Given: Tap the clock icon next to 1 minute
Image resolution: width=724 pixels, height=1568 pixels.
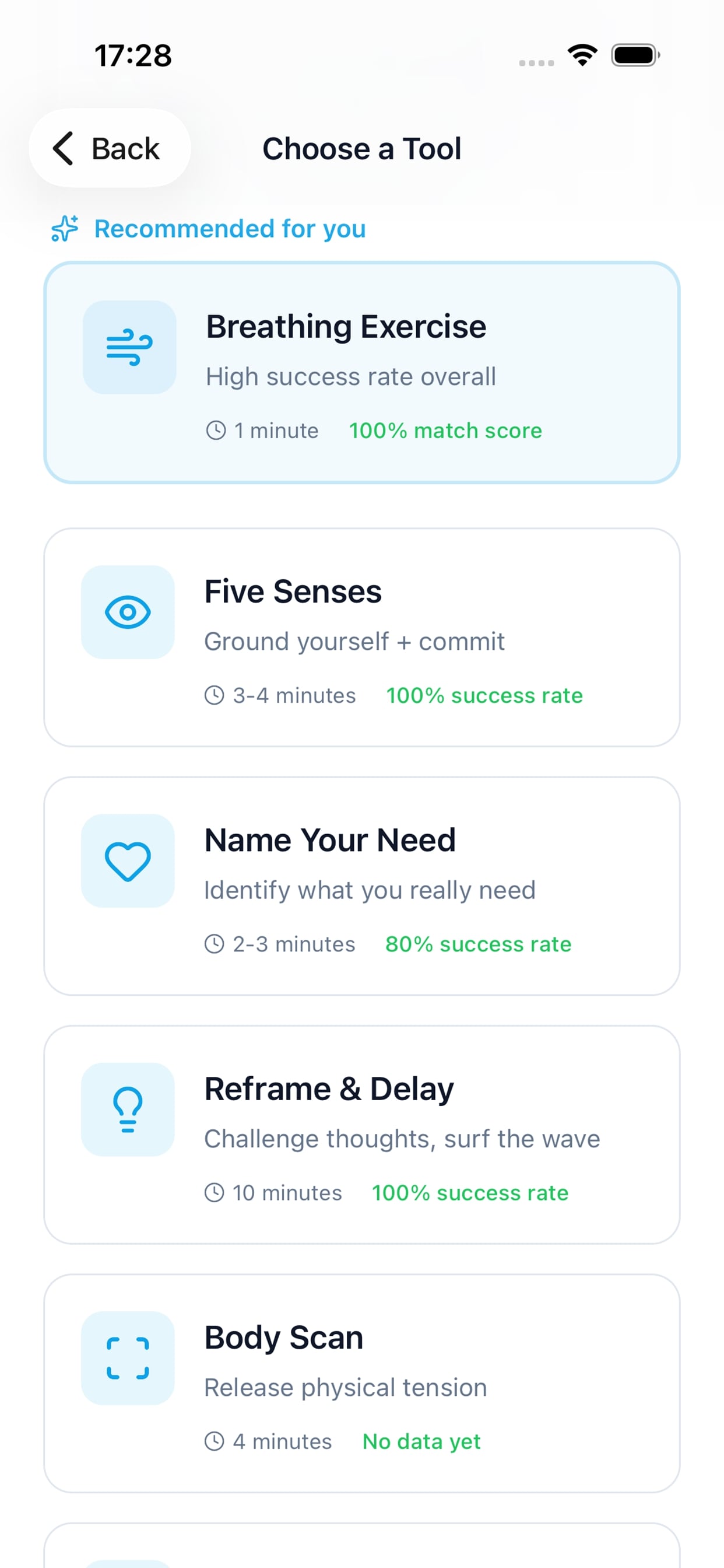Looking at the screenshot, I should click(x=216, y=430).
